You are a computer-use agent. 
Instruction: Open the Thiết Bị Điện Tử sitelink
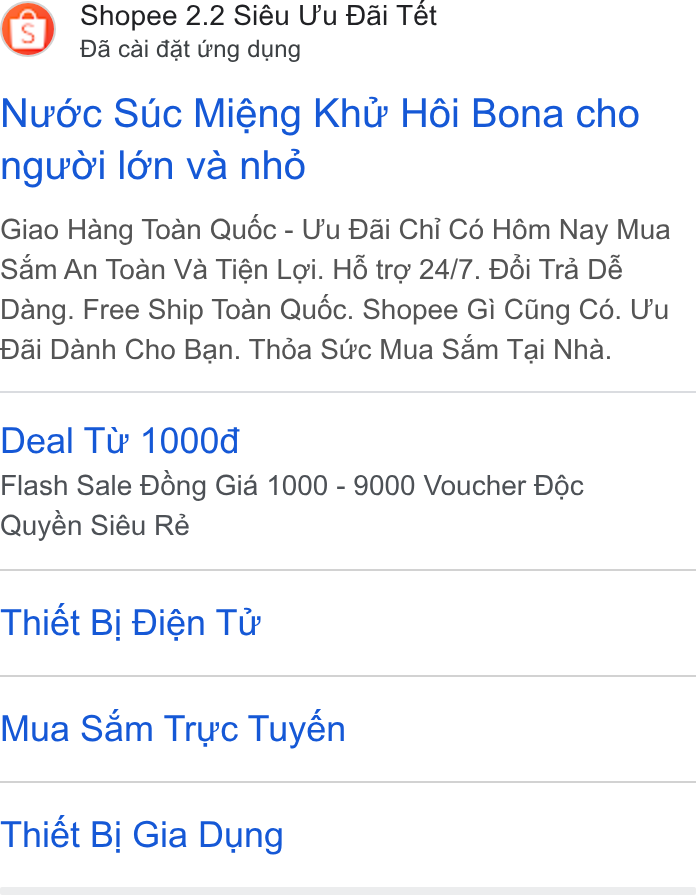click(x=130, y=623)
